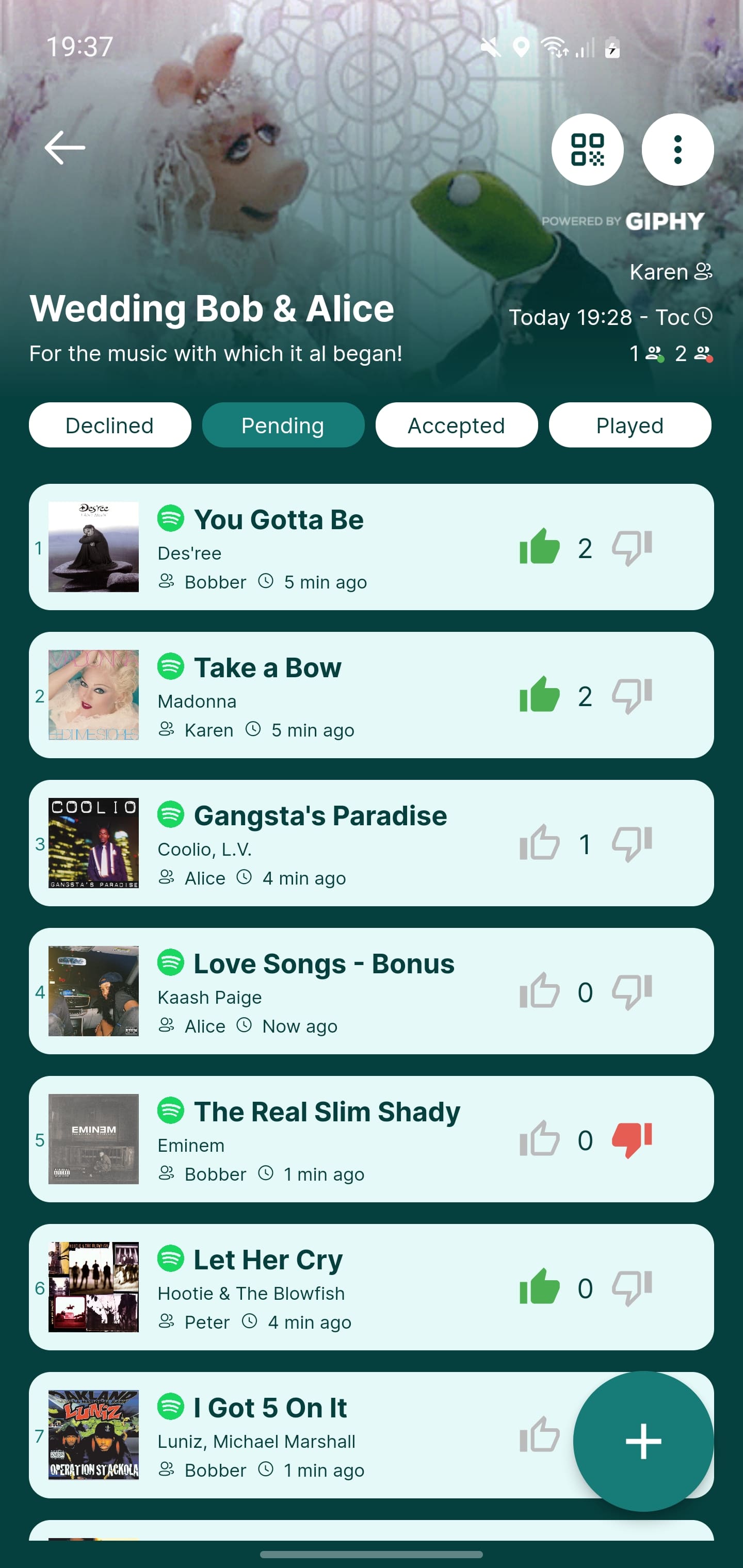Dislike Gangsta's Paradise by Coolio

point(632,843)
